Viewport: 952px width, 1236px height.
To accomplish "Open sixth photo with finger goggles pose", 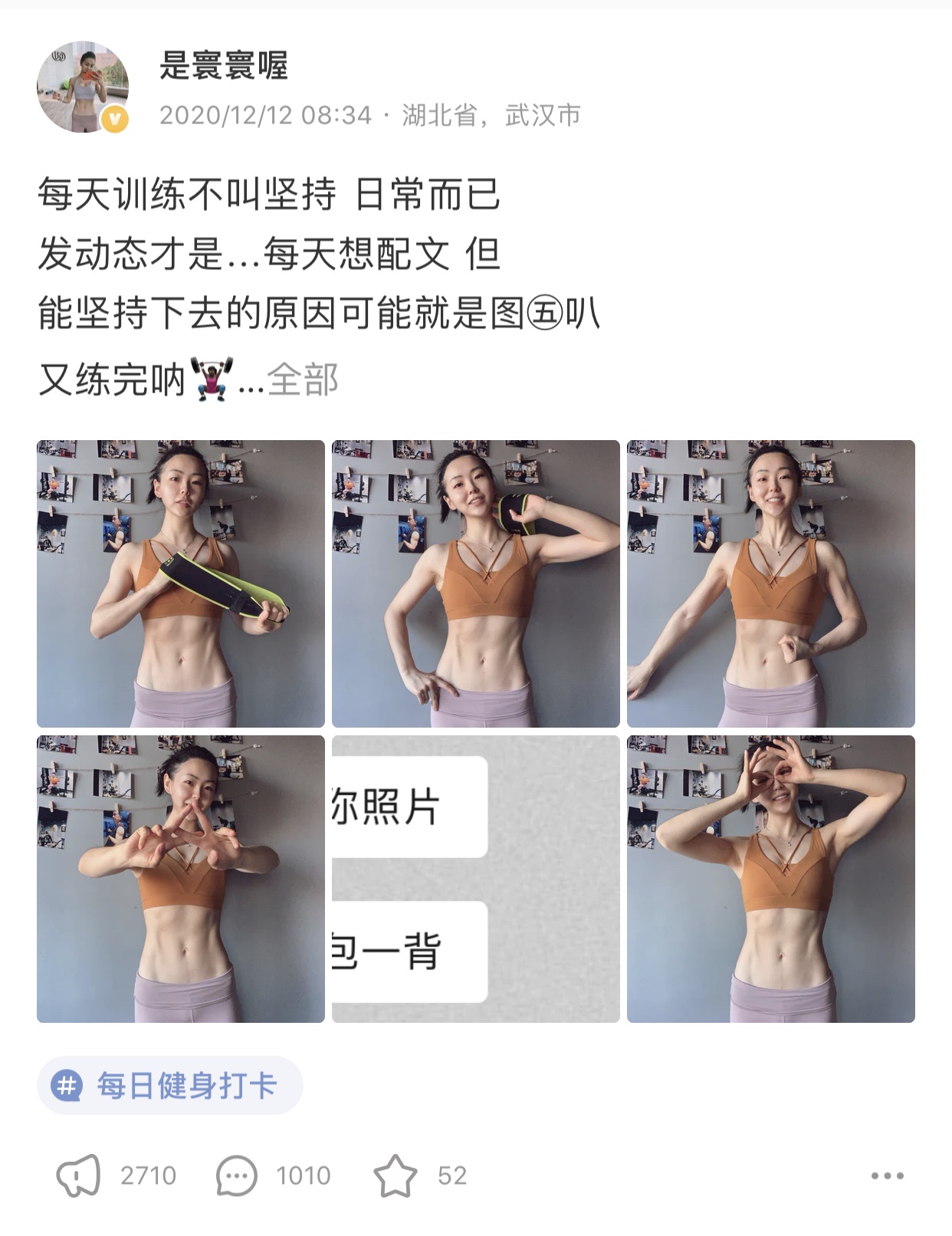I will click(770, 879).
